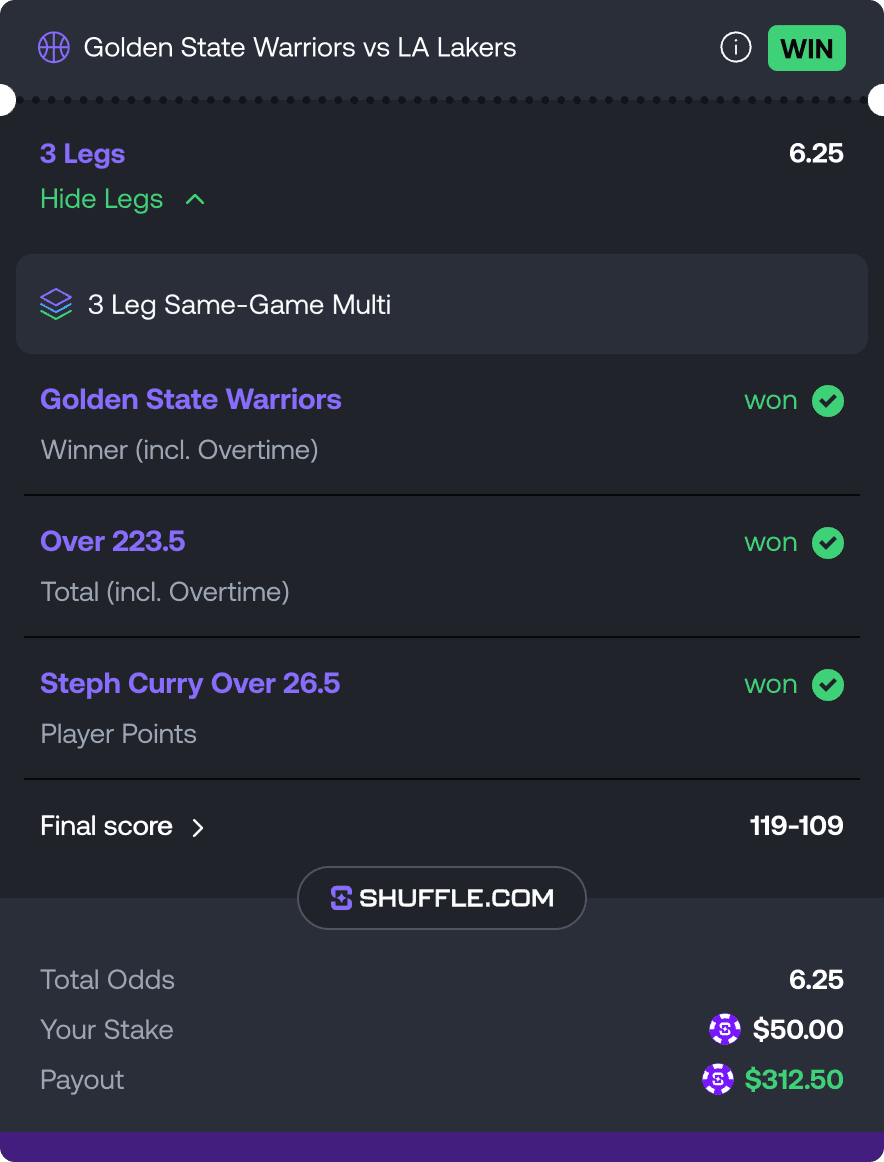884x1162 pixels.
Task: Open the Final score details
Action: point(122,827)
